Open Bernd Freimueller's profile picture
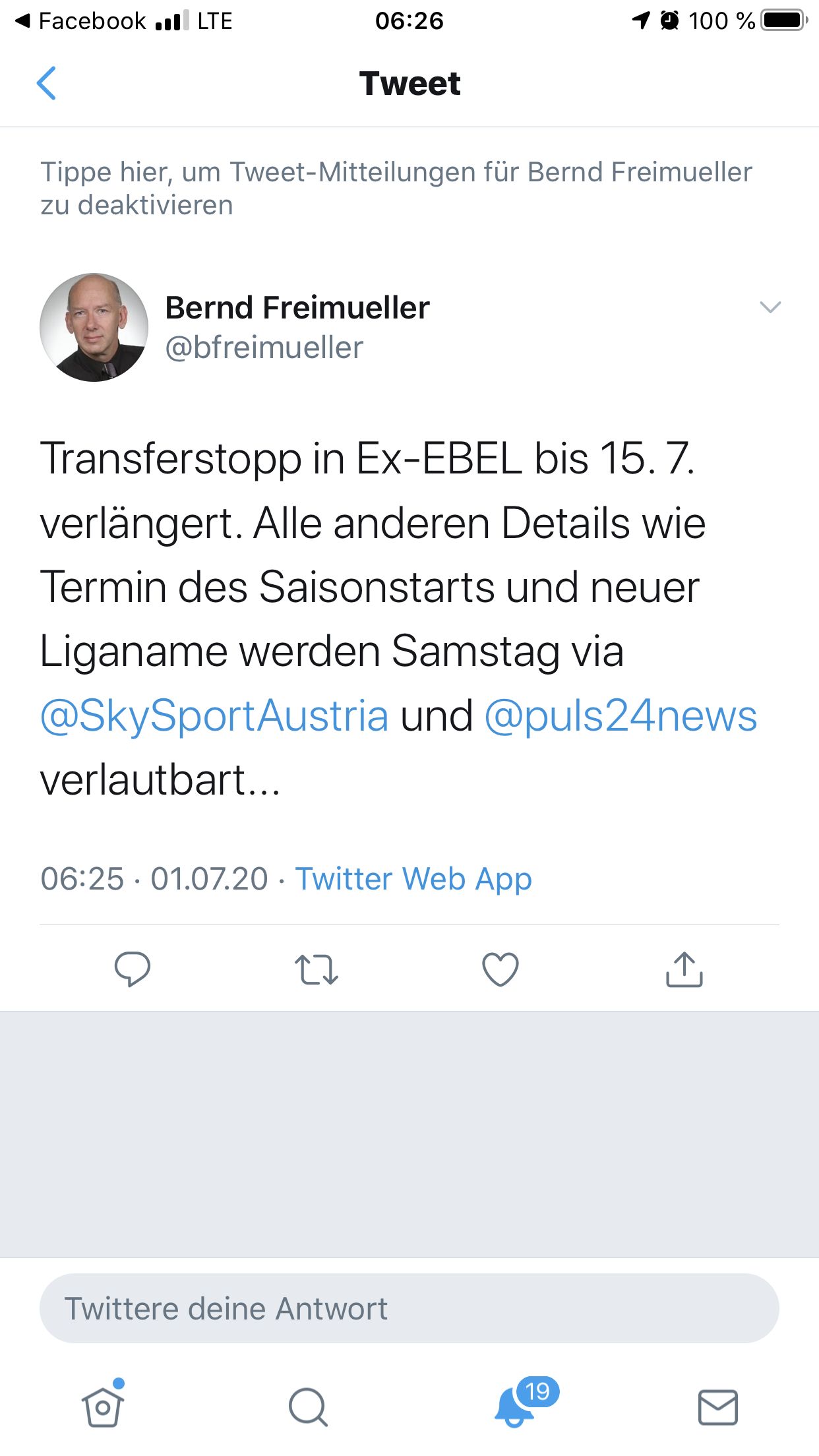The image size is (819, 1456). click(94, 327)
